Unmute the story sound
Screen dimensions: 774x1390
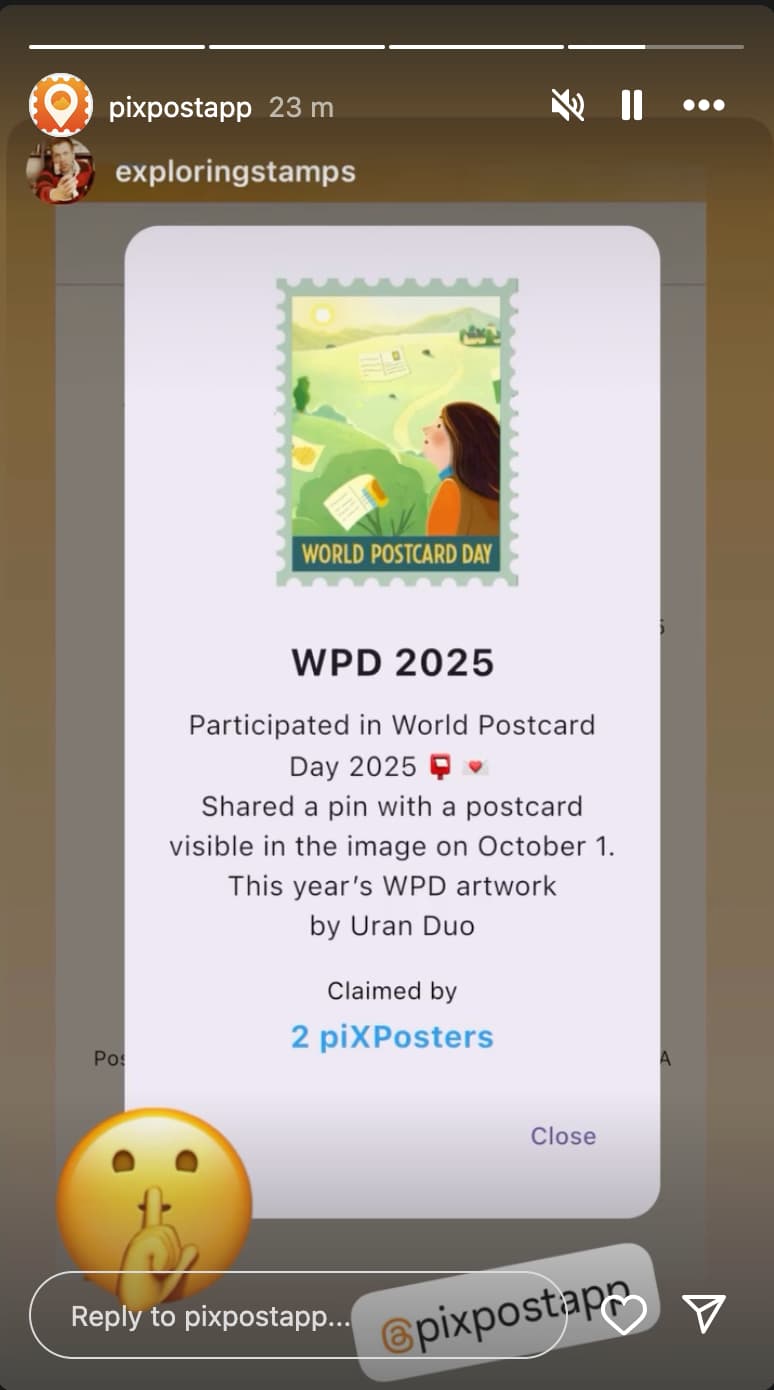click(568, 105)
